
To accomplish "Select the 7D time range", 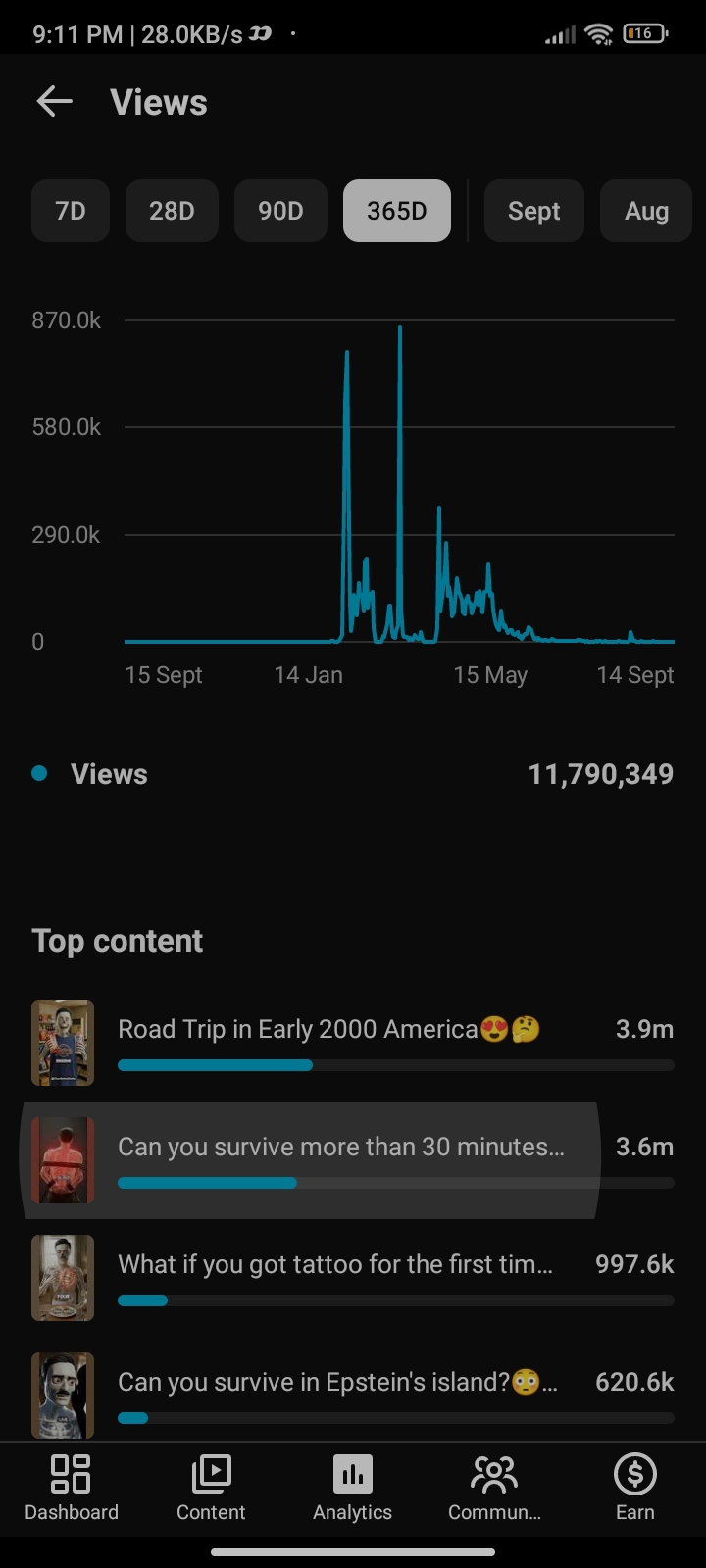I will click(71, 211).
